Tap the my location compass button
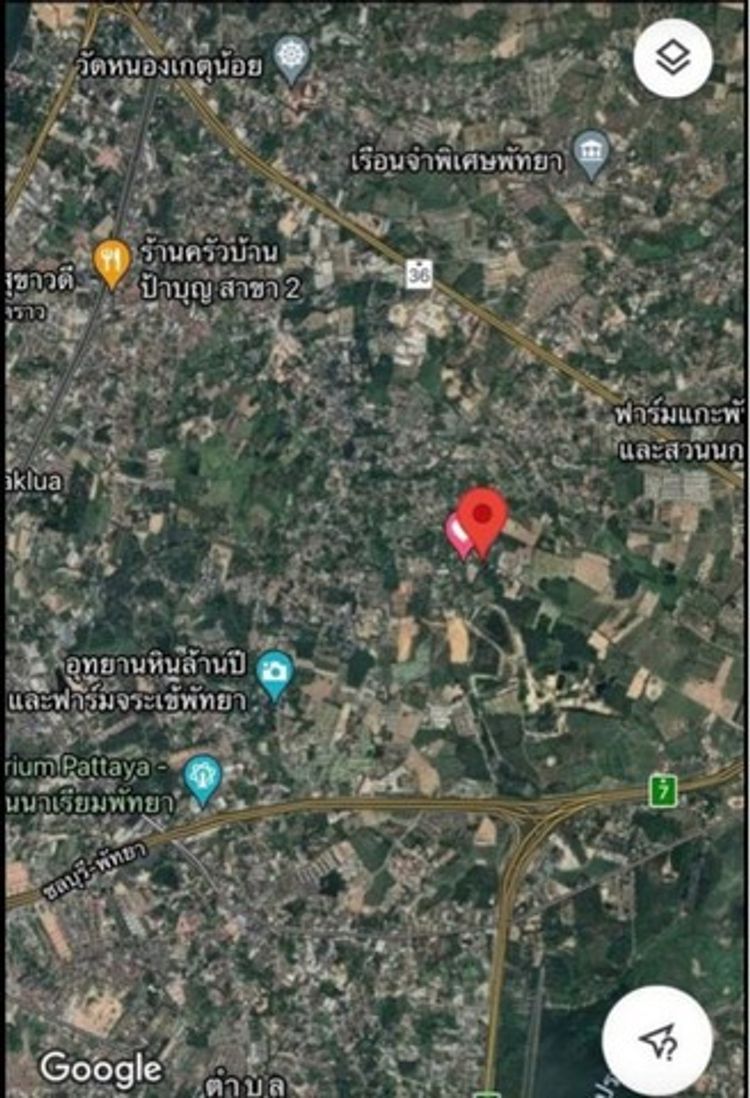The height and width of the screenshot is (1098, 750). tap(657, 1040)
